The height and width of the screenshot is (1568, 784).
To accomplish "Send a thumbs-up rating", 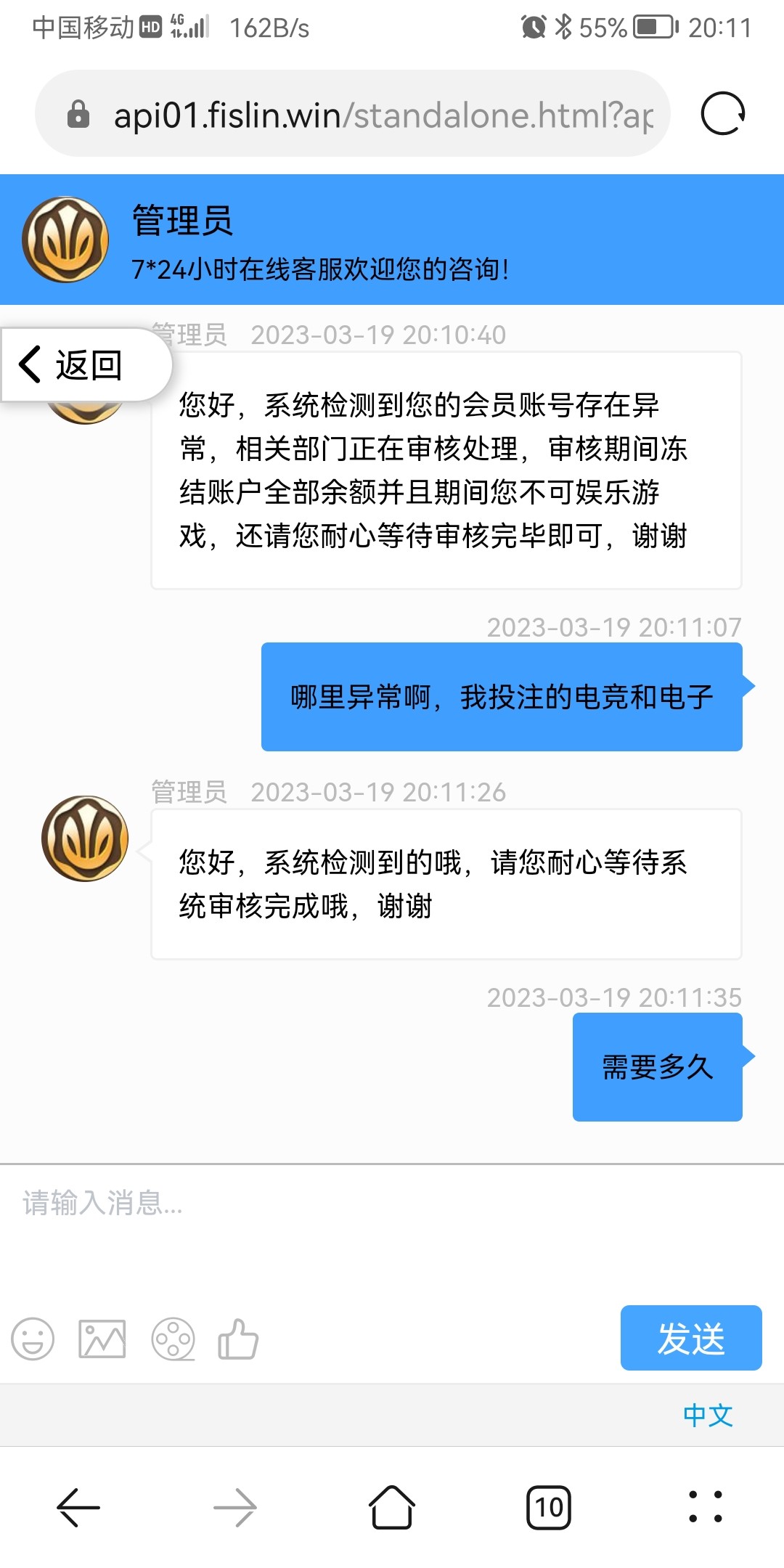I will pyautogui.click(x=238, y=1338).
